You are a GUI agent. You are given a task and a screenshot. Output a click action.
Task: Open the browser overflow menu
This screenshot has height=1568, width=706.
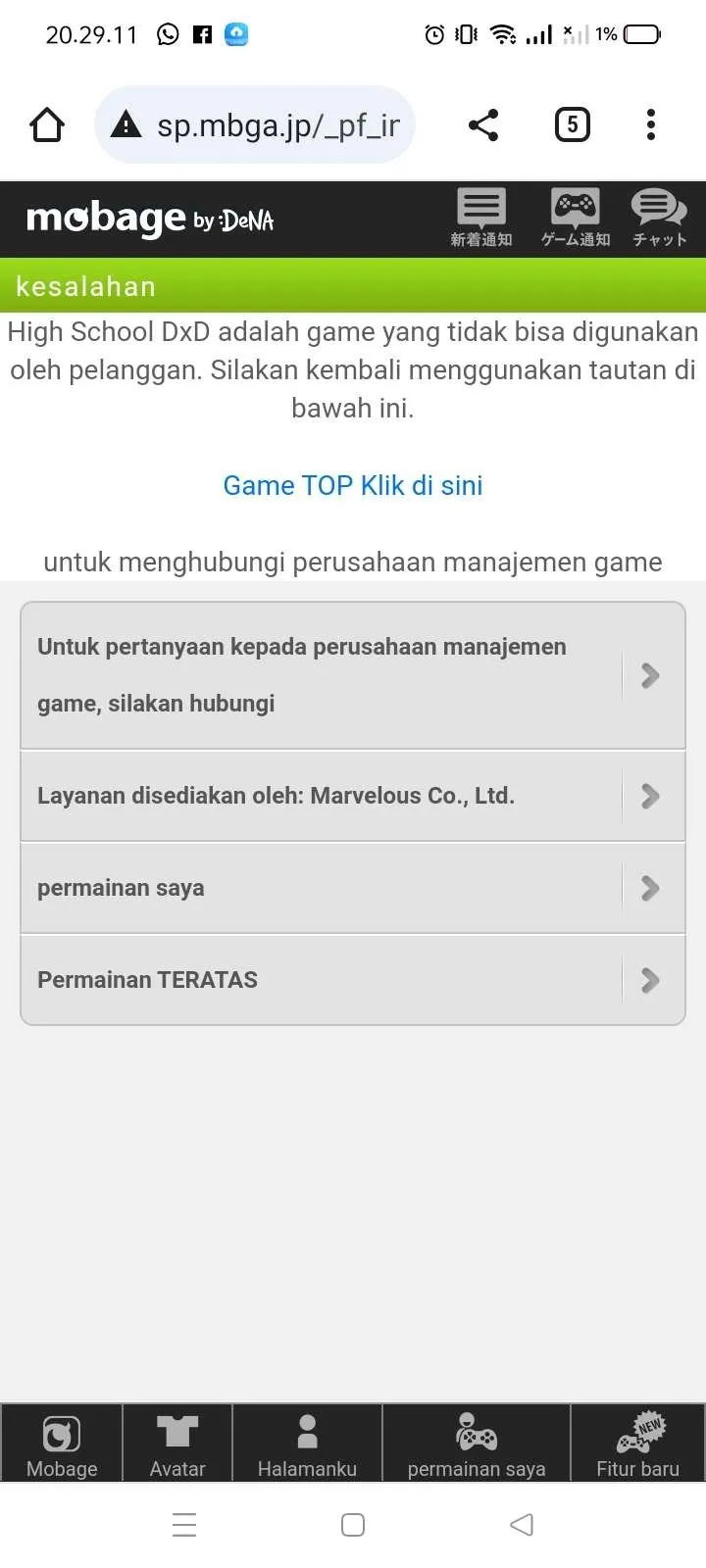(651, 125)
